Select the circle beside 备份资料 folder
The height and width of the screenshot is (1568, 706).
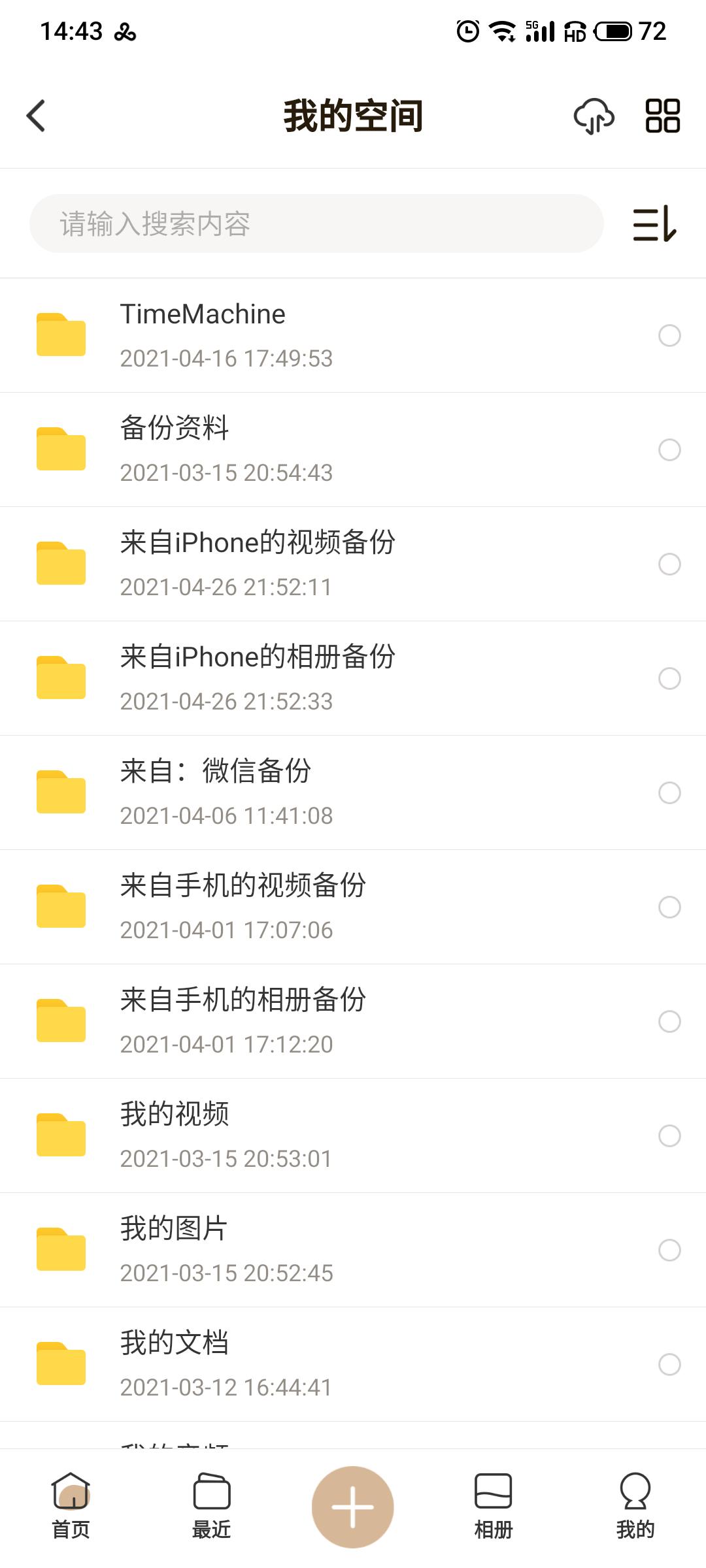pyautogui.click(x=669, y=449)
